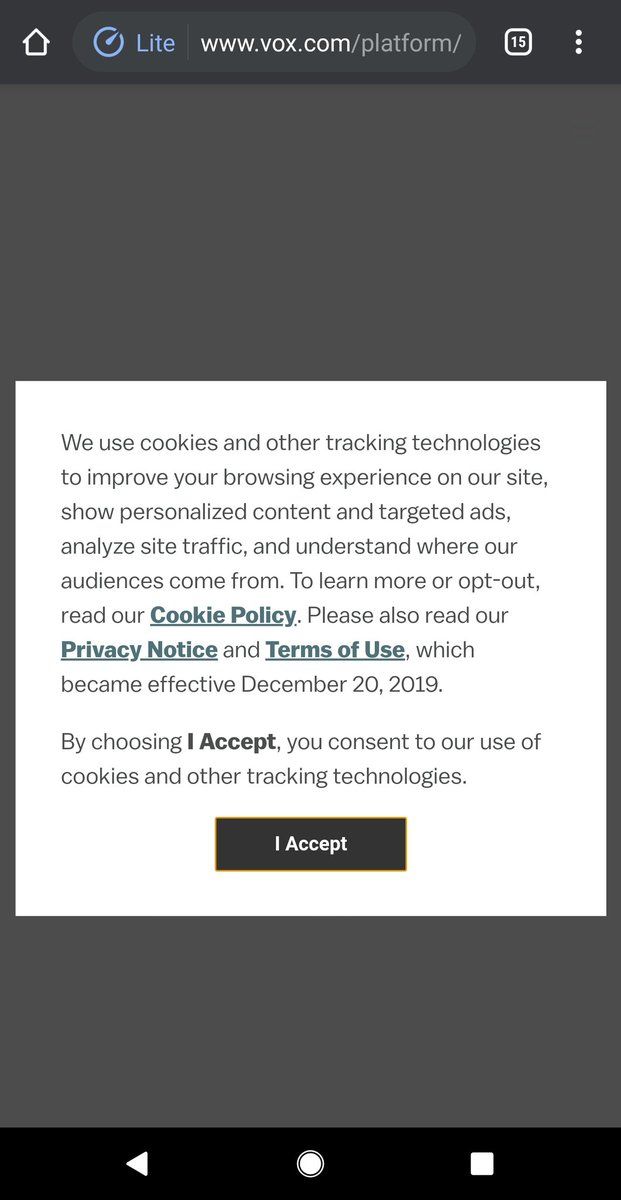Open the Cookie Policy link
621x1200 pixels.
(x=223, y=615)
